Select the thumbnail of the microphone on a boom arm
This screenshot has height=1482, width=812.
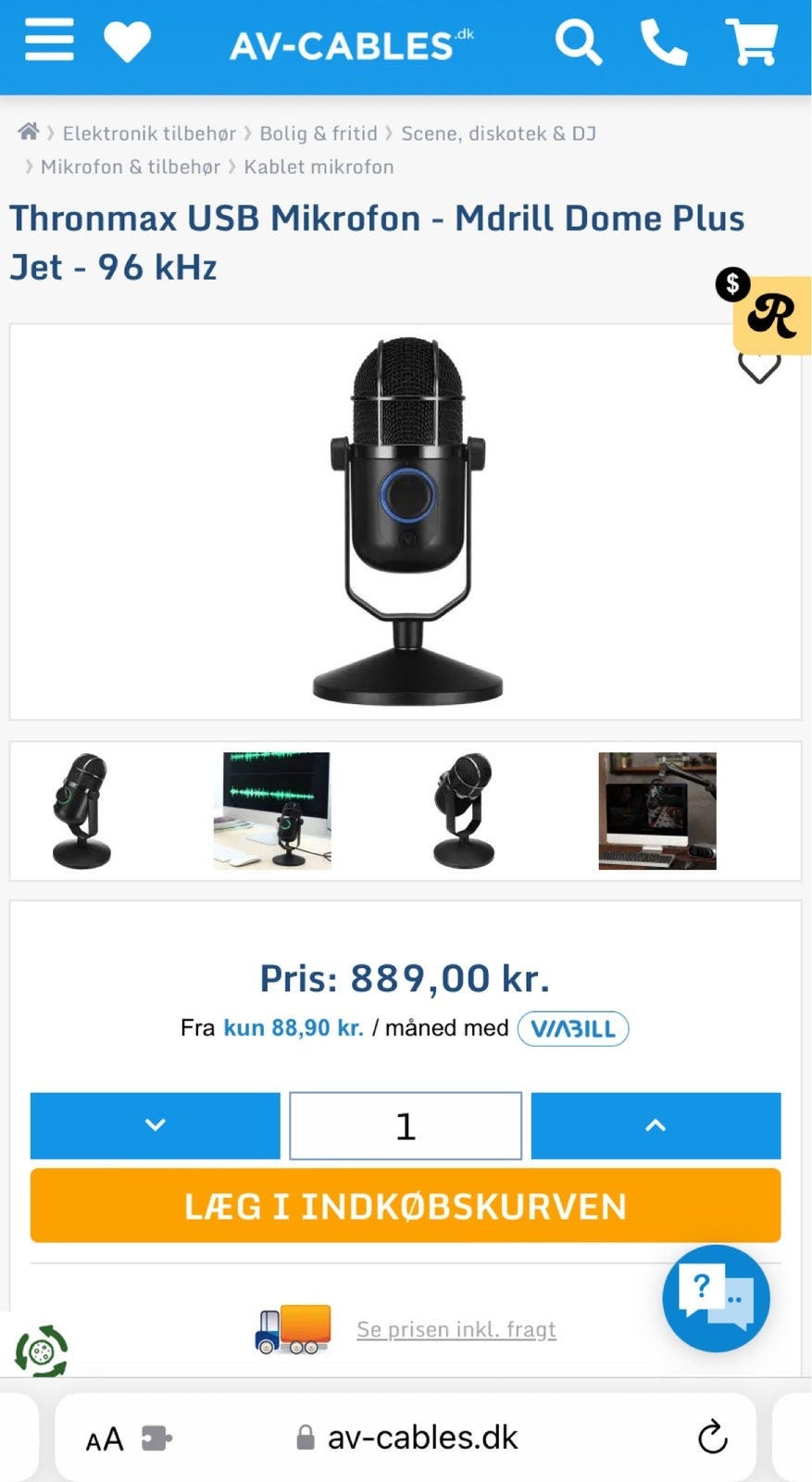(657, 810)
